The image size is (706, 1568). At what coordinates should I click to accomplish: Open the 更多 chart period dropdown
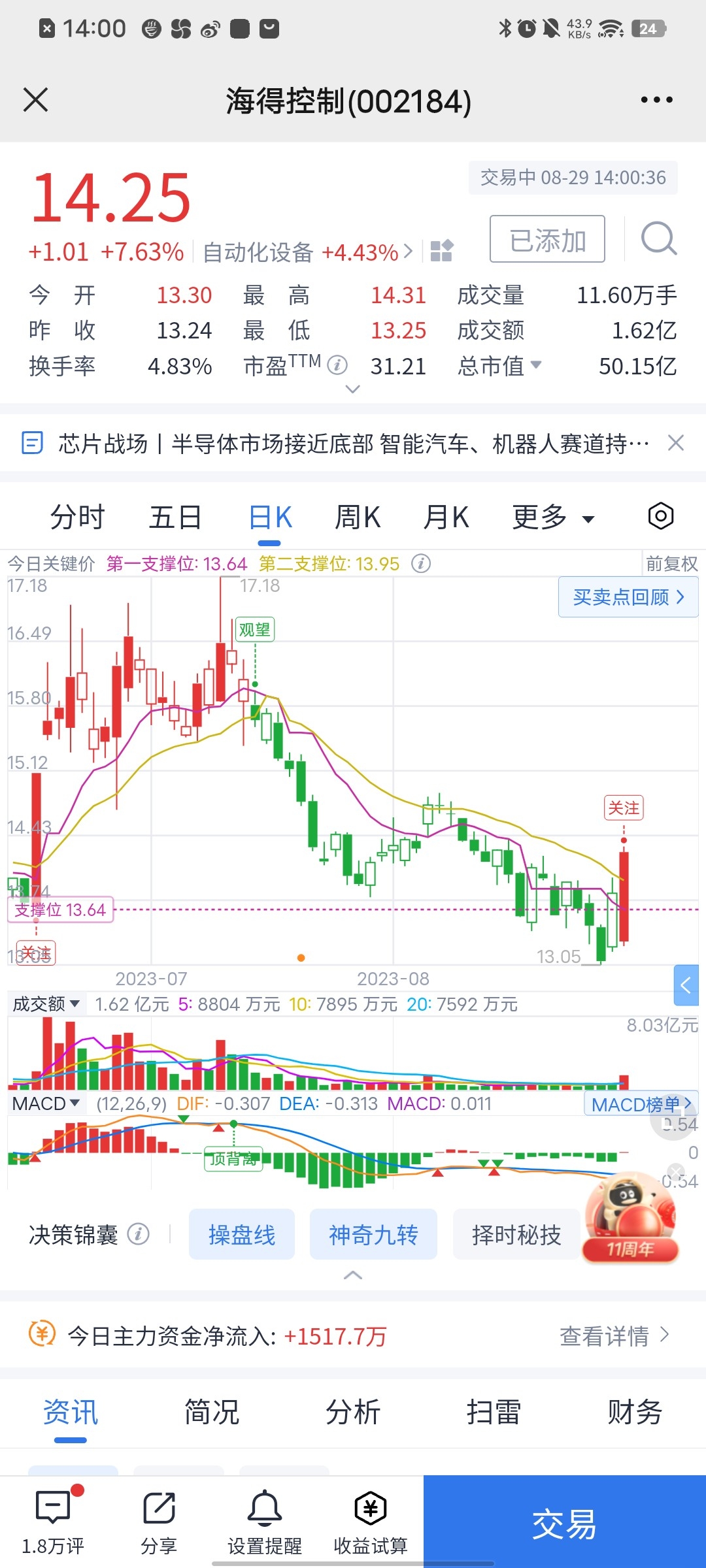tap(553, 517)
